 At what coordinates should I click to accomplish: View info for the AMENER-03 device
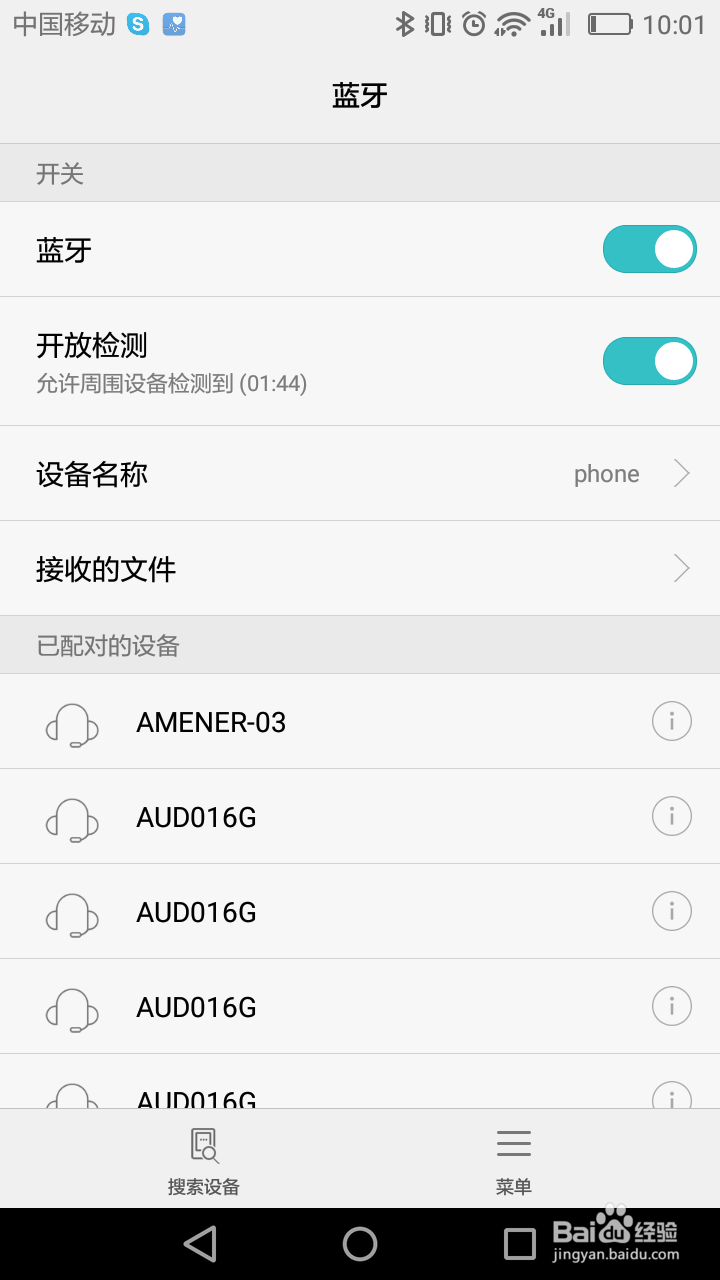pyautogui.click(x=671, y=721)
